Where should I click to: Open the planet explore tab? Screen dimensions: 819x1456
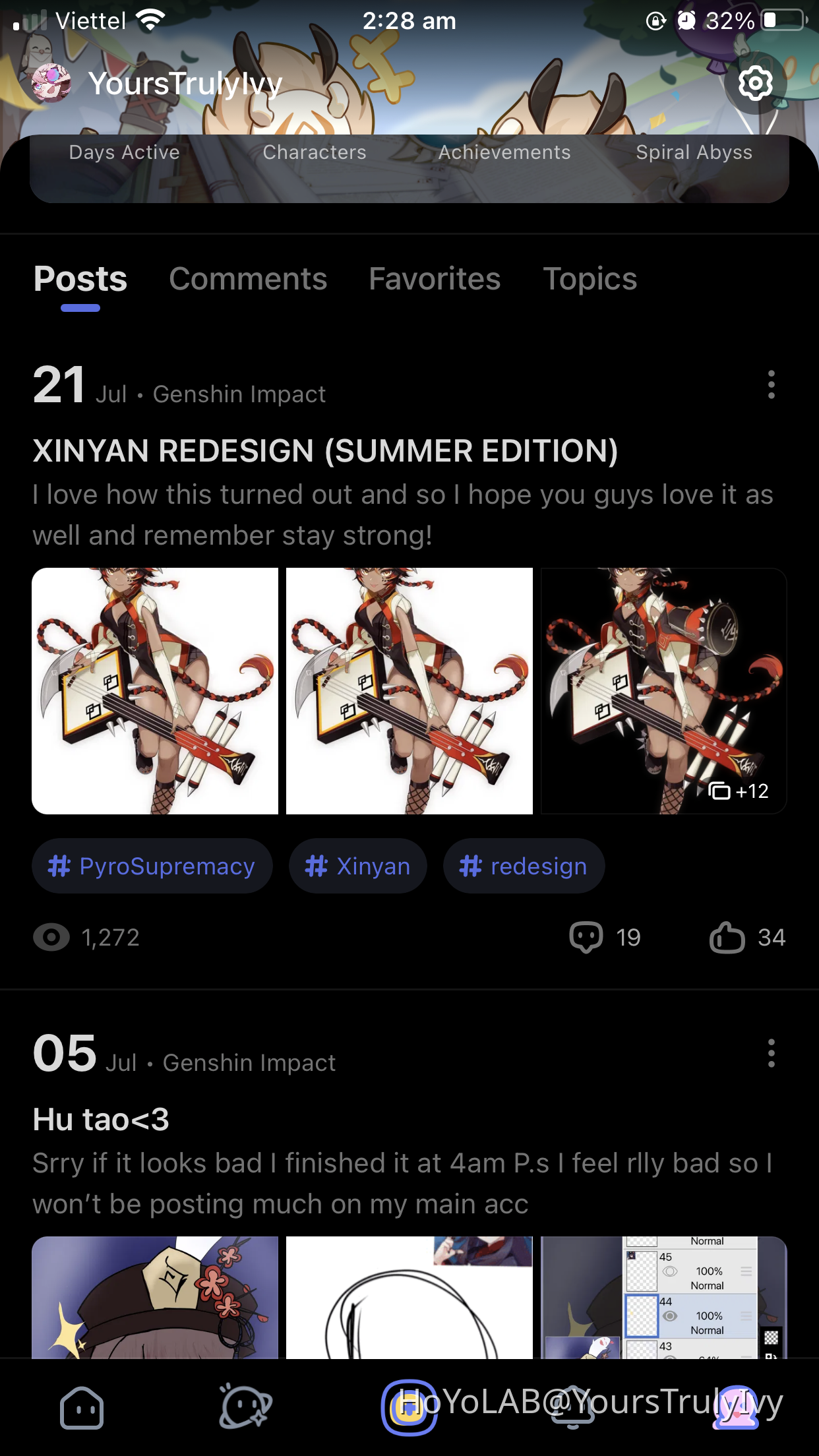(x=245, y=1408)
